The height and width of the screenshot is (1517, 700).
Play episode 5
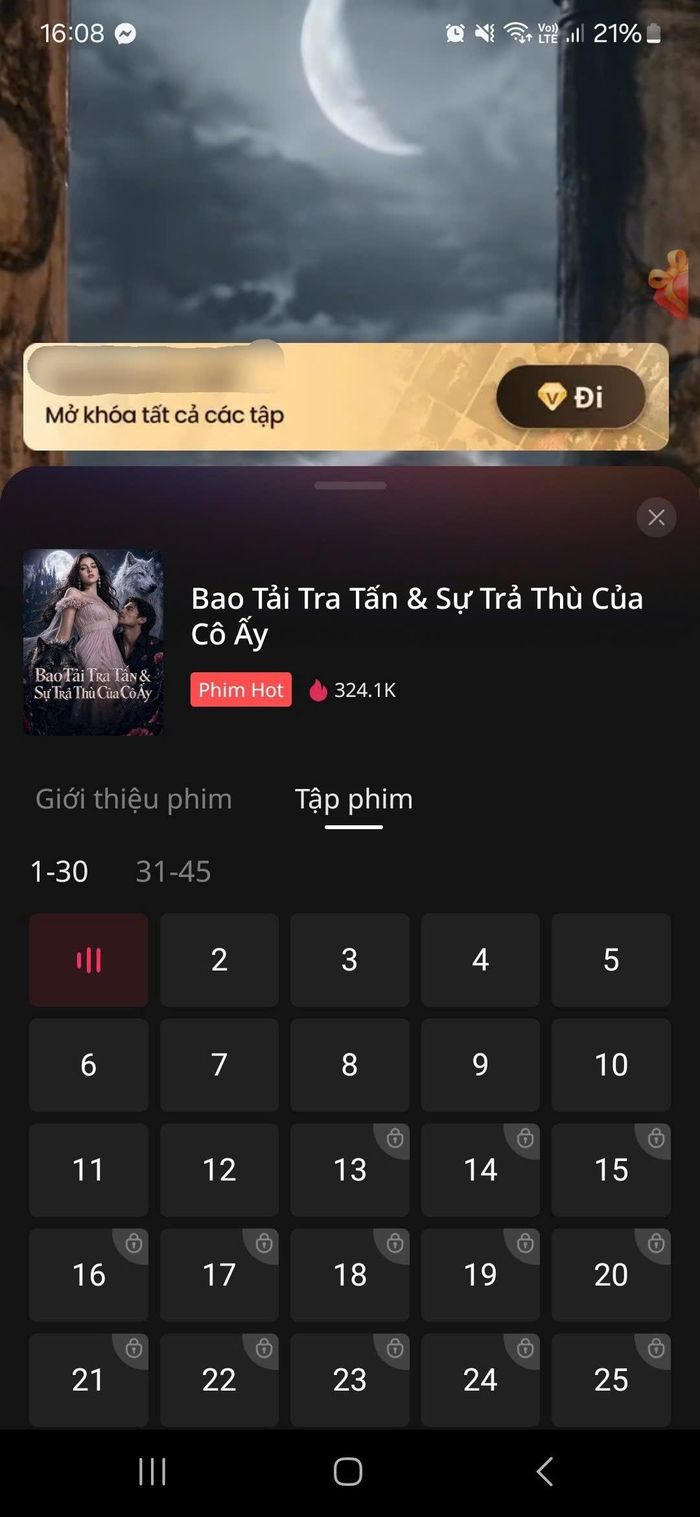(611, 960)
